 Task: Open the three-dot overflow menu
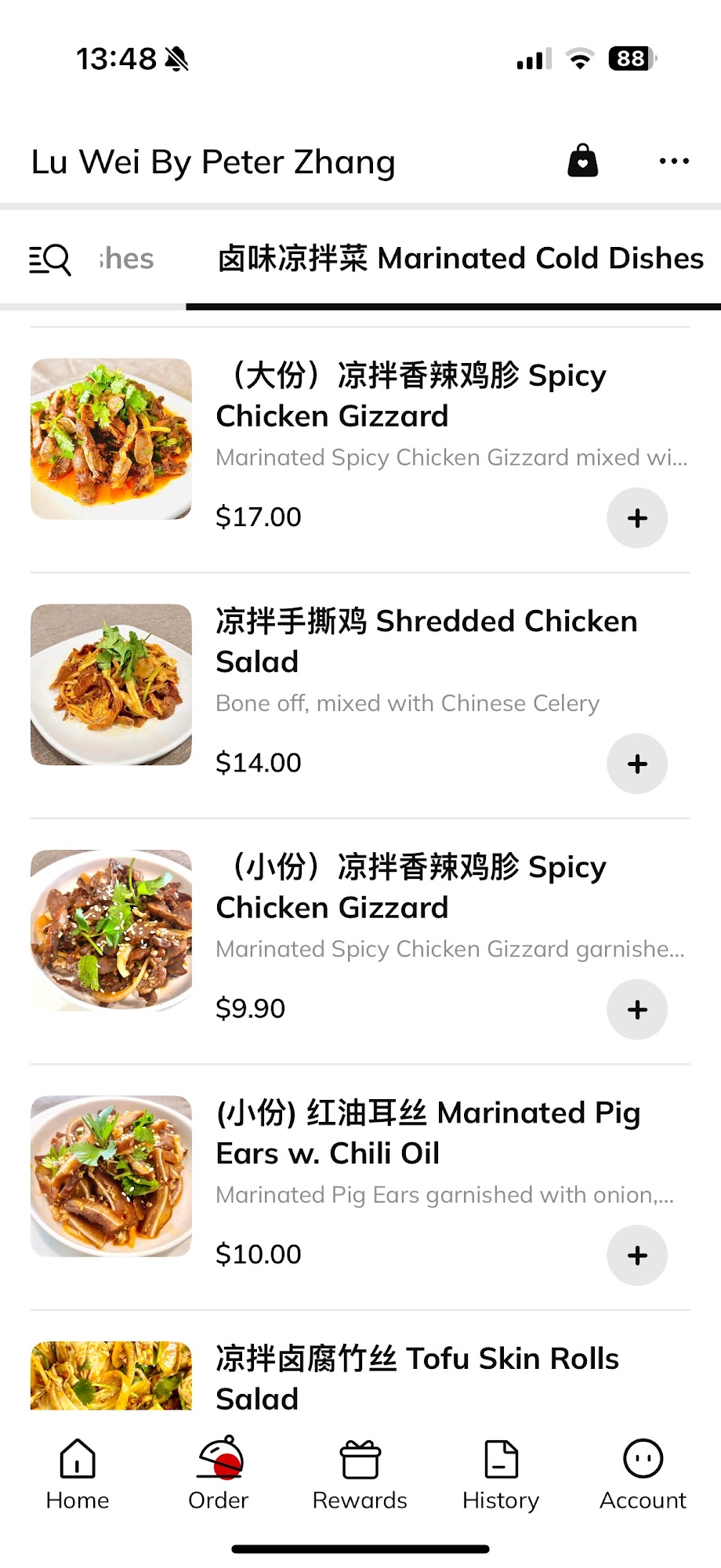674,162
